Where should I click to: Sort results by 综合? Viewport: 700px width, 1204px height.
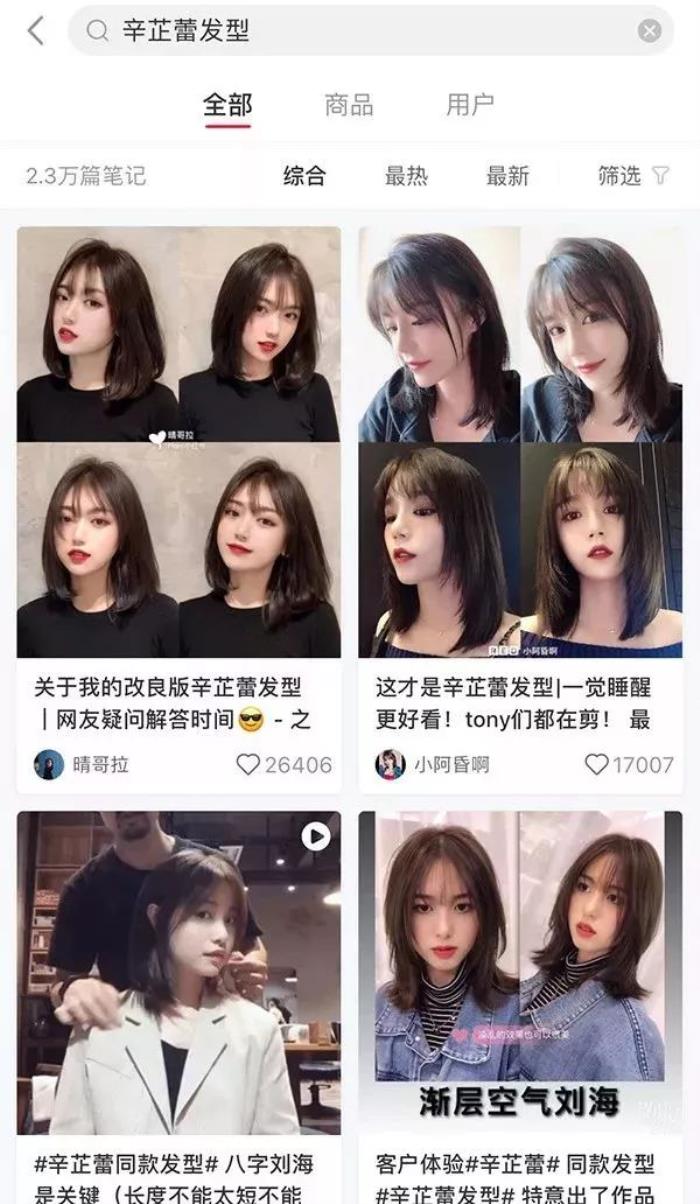304,176
